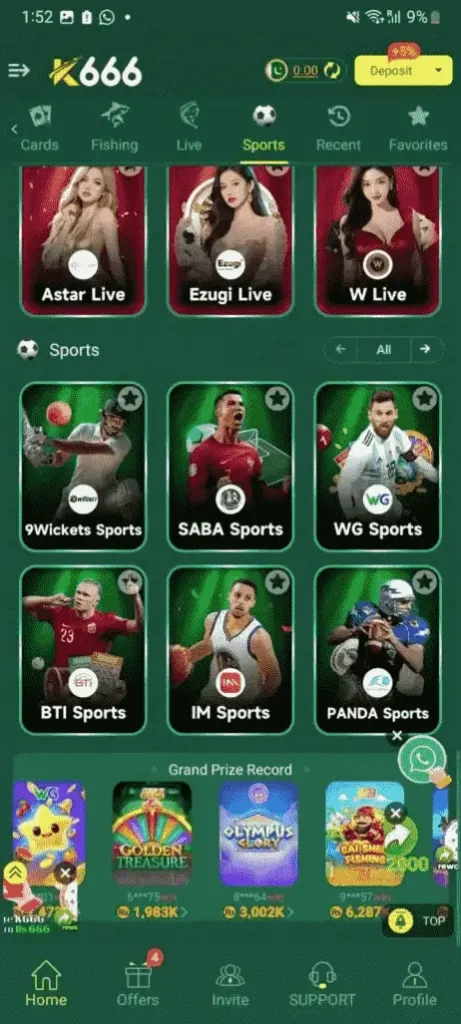Launch IM Sports

coord(230,650)
